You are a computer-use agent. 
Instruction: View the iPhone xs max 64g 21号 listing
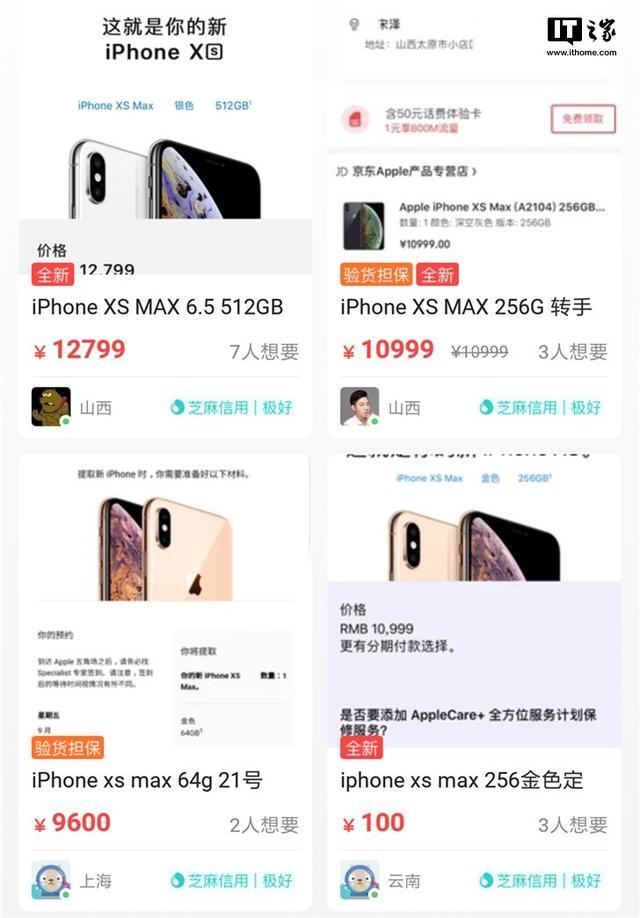(147, 780)
